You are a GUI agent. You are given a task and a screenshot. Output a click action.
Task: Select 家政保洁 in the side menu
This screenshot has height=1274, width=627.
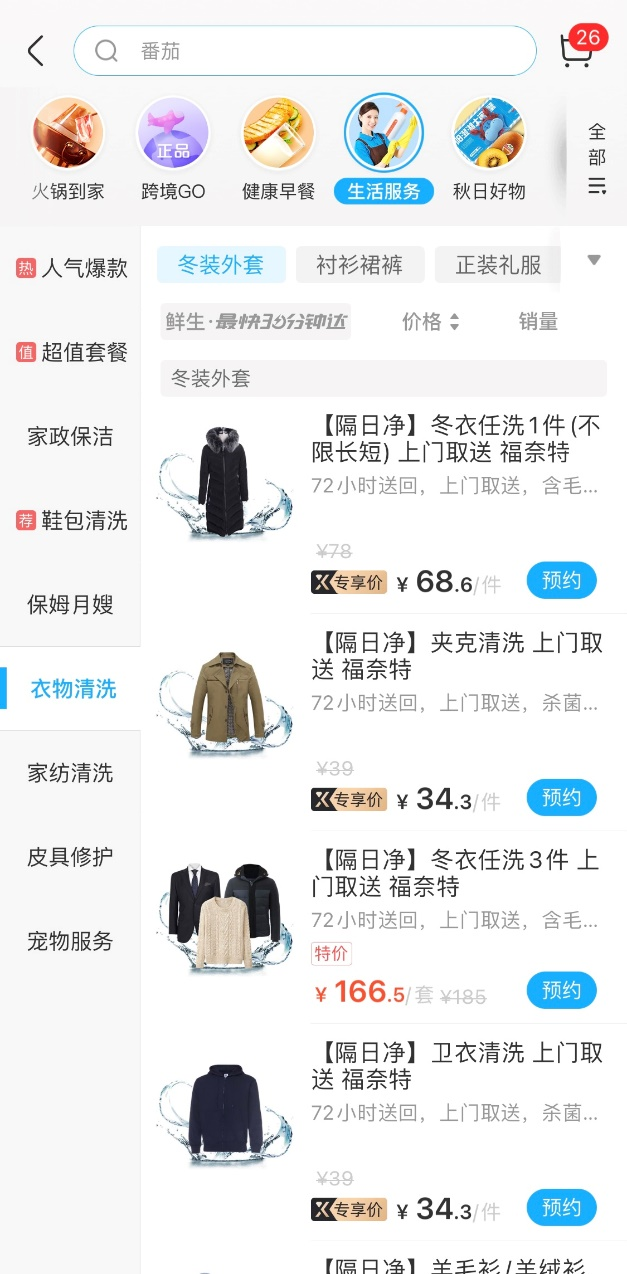coord(70,436)
